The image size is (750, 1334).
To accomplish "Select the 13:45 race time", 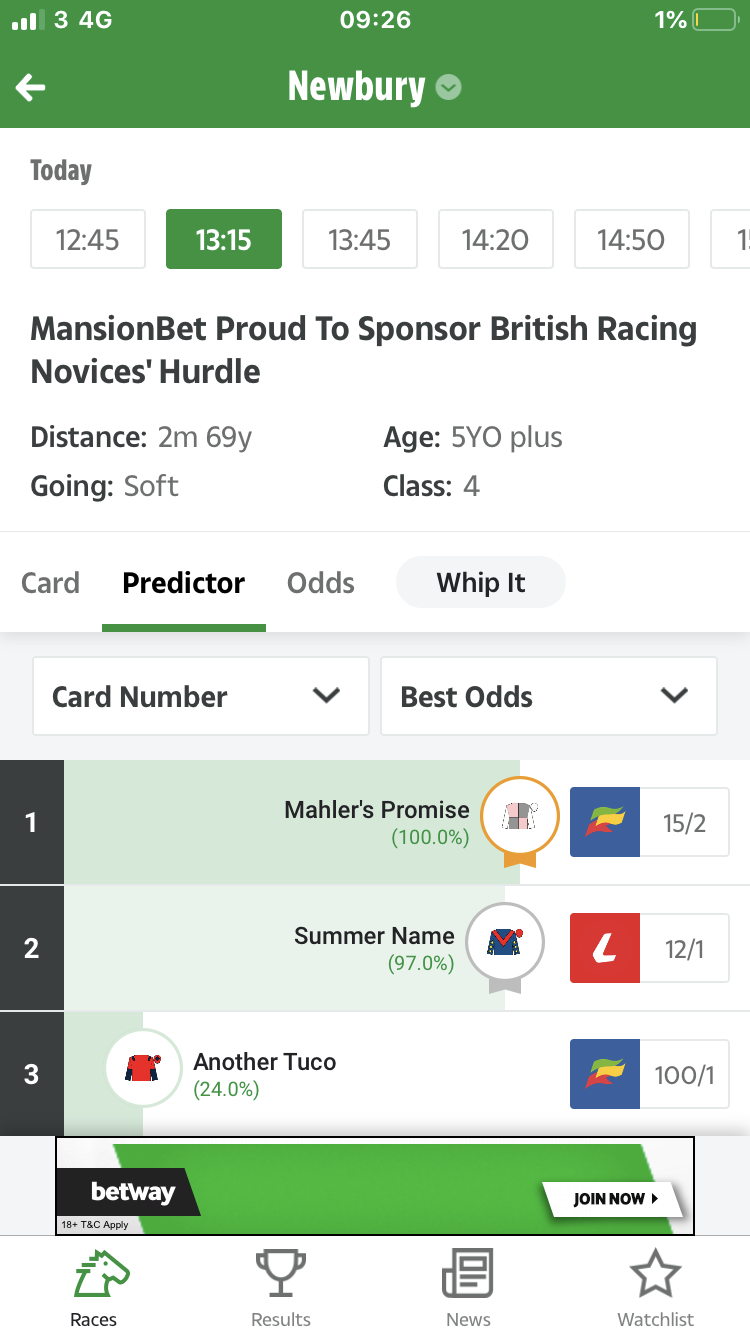I will (360, 239).
